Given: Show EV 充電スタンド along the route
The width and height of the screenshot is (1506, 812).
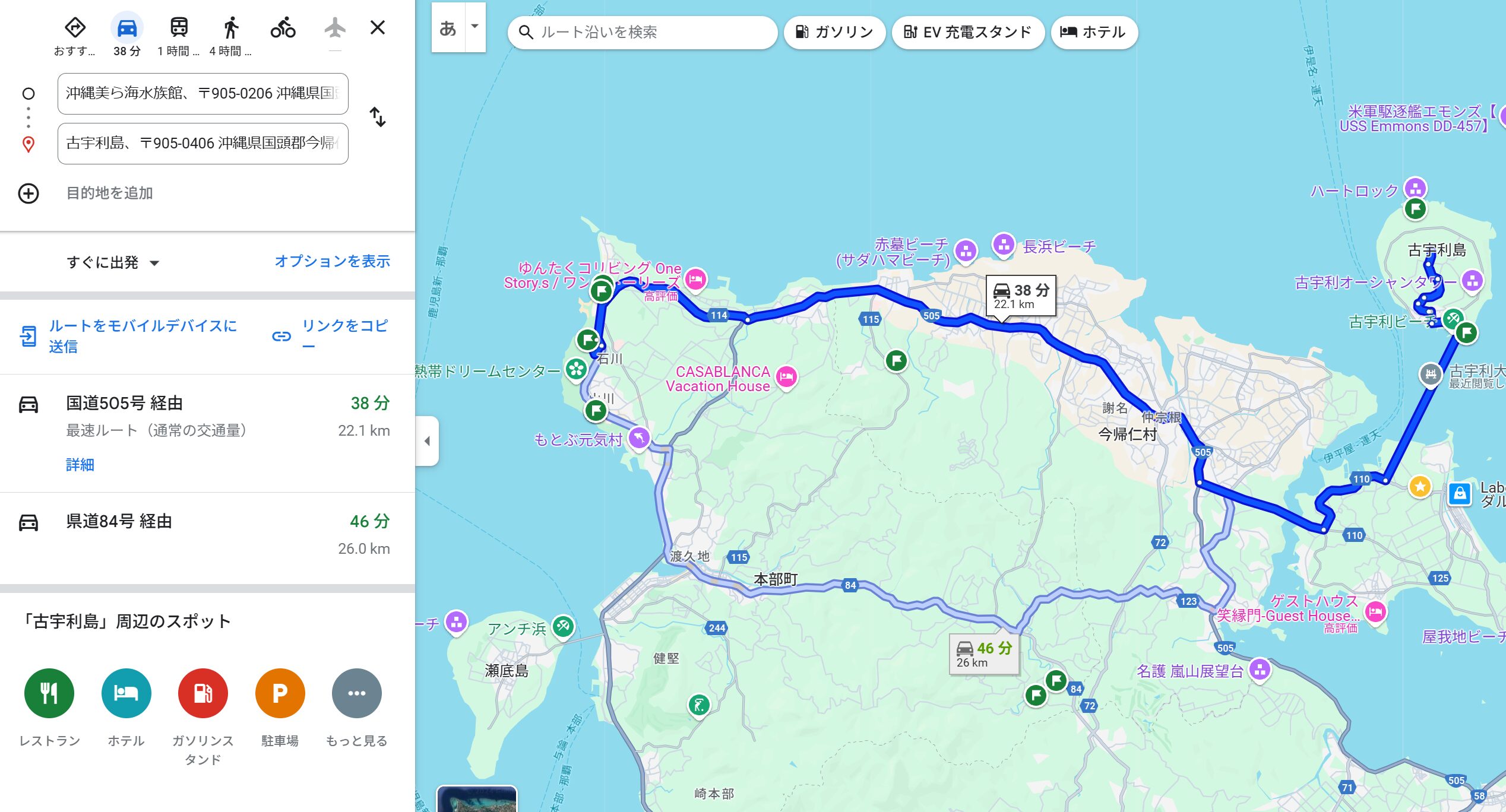Looking at the screenshot, I should (968, 32).
